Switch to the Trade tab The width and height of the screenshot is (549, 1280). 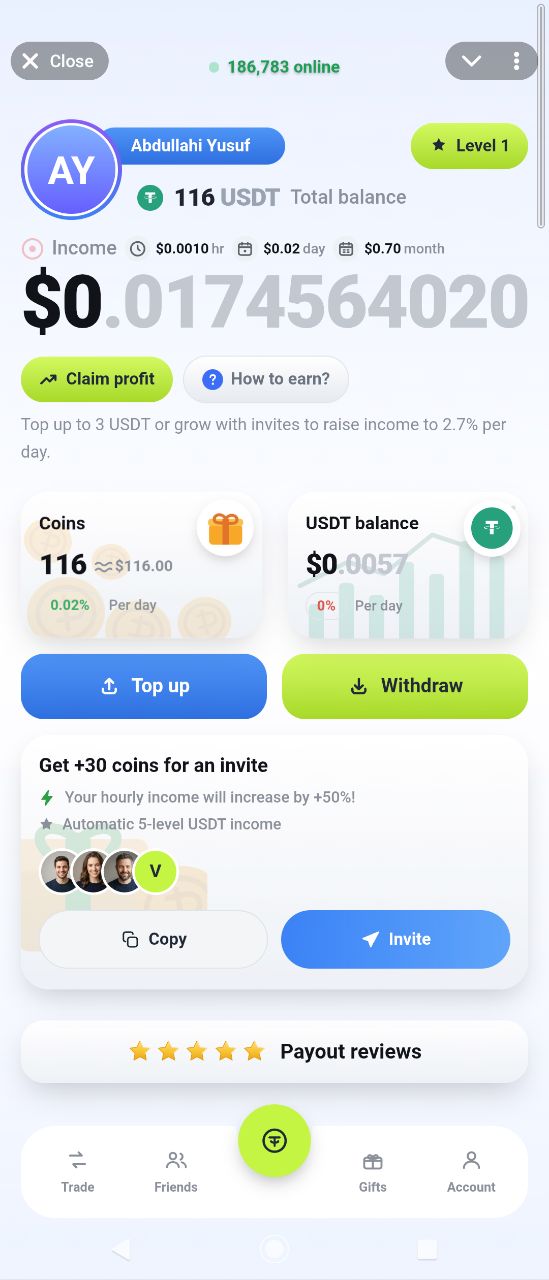(x=77, y=1172)
